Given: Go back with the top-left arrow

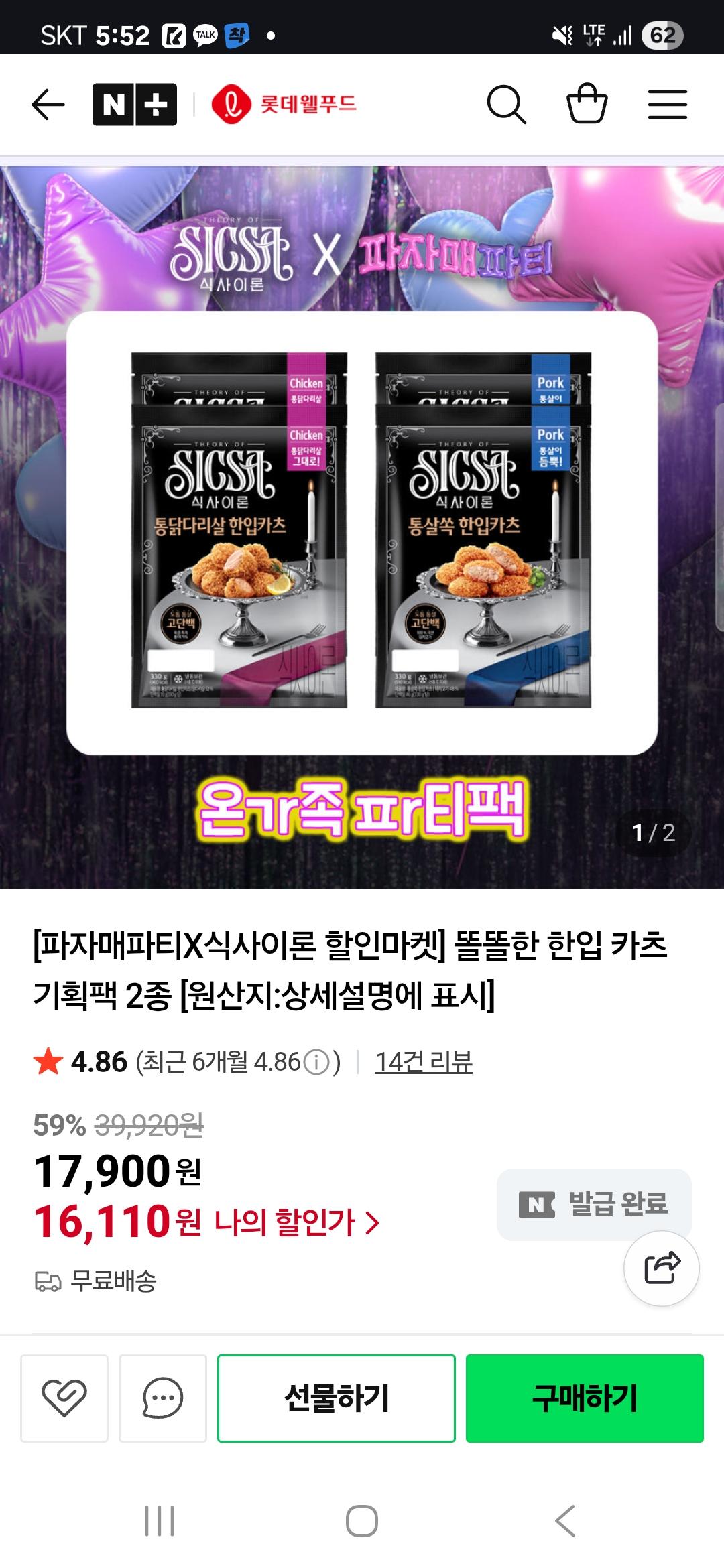Looking at the screenshot, I should click(x=48, y=105).
